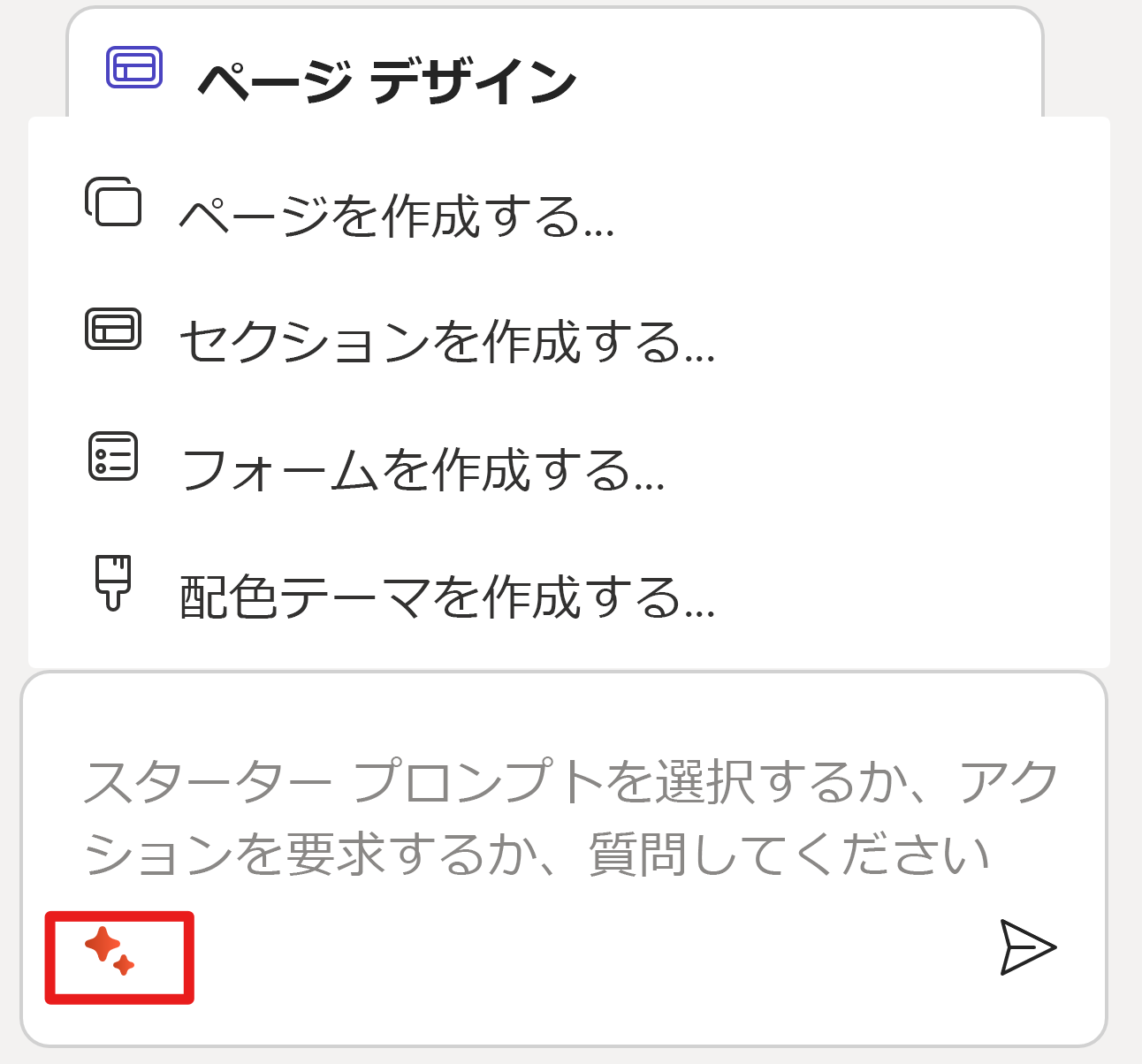The width and height of the screenshot is (1142, 1064).
Task: Select ページを作成する prompt
Action: click(x=396, y=216)
